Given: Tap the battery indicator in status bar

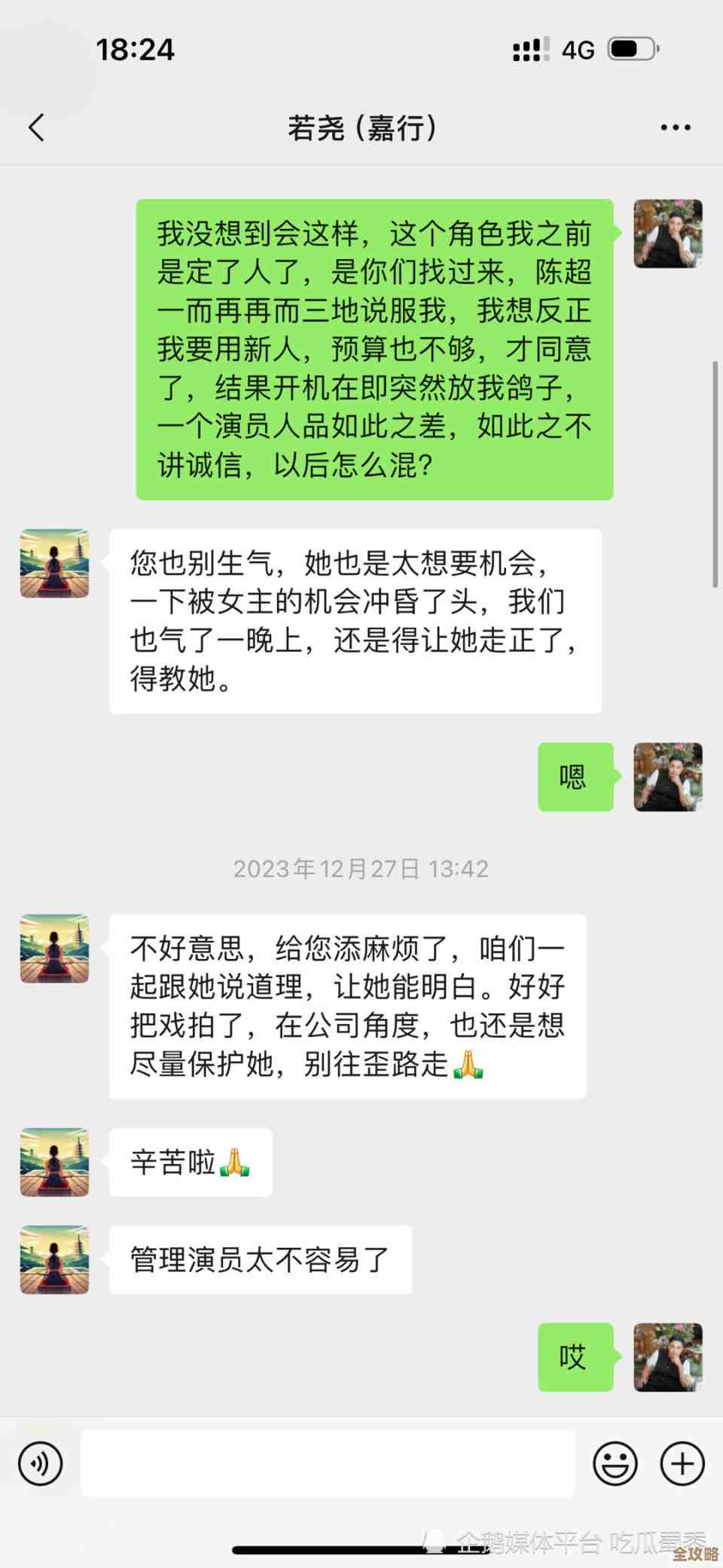Looking at the screenshot, I should click(x=630, y=49).
